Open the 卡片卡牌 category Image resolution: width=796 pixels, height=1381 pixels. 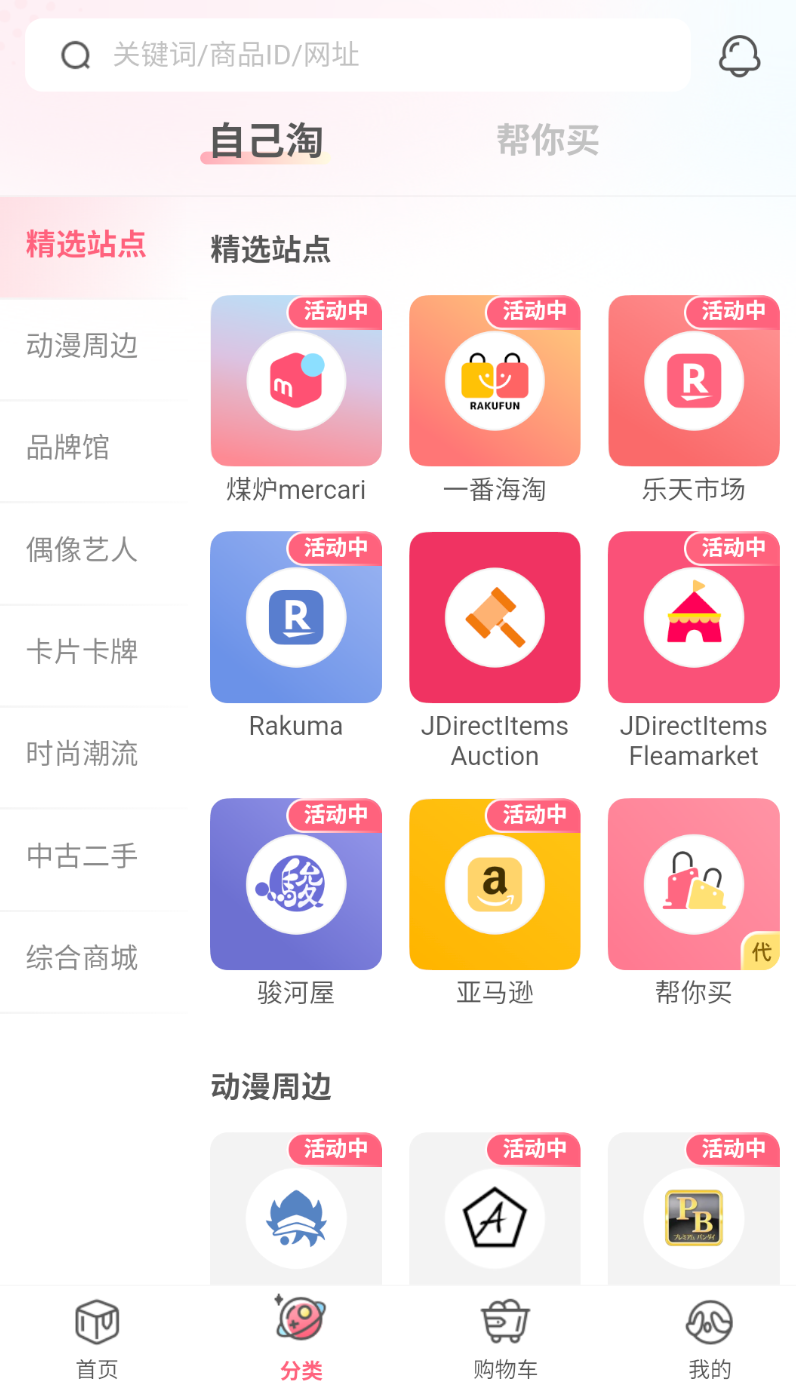coord(91,652)
